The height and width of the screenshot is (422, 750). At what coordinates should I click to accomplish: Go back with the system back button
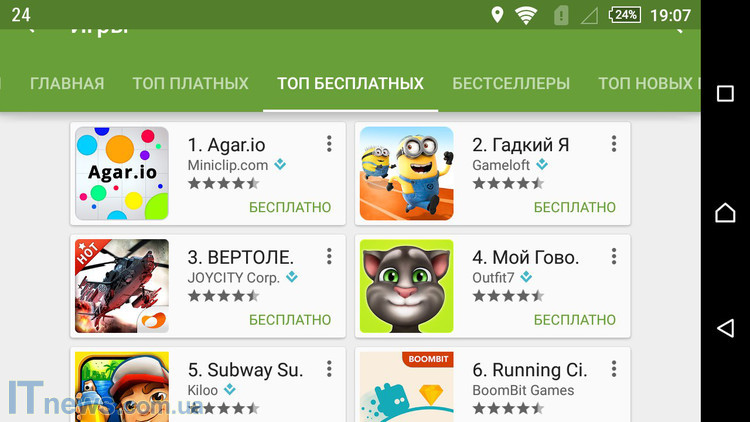click(x=725, y=328)
